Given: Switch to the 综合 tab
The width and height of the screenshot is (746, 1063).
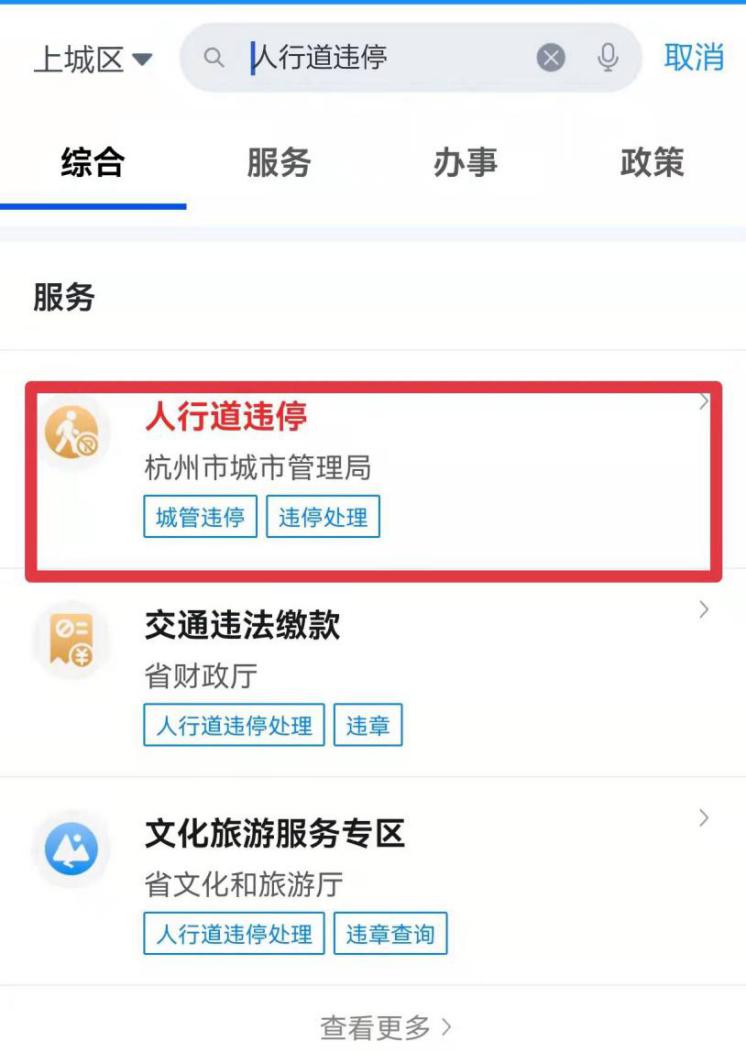Looking at the screenshot, I should click(x=92, y=162).
